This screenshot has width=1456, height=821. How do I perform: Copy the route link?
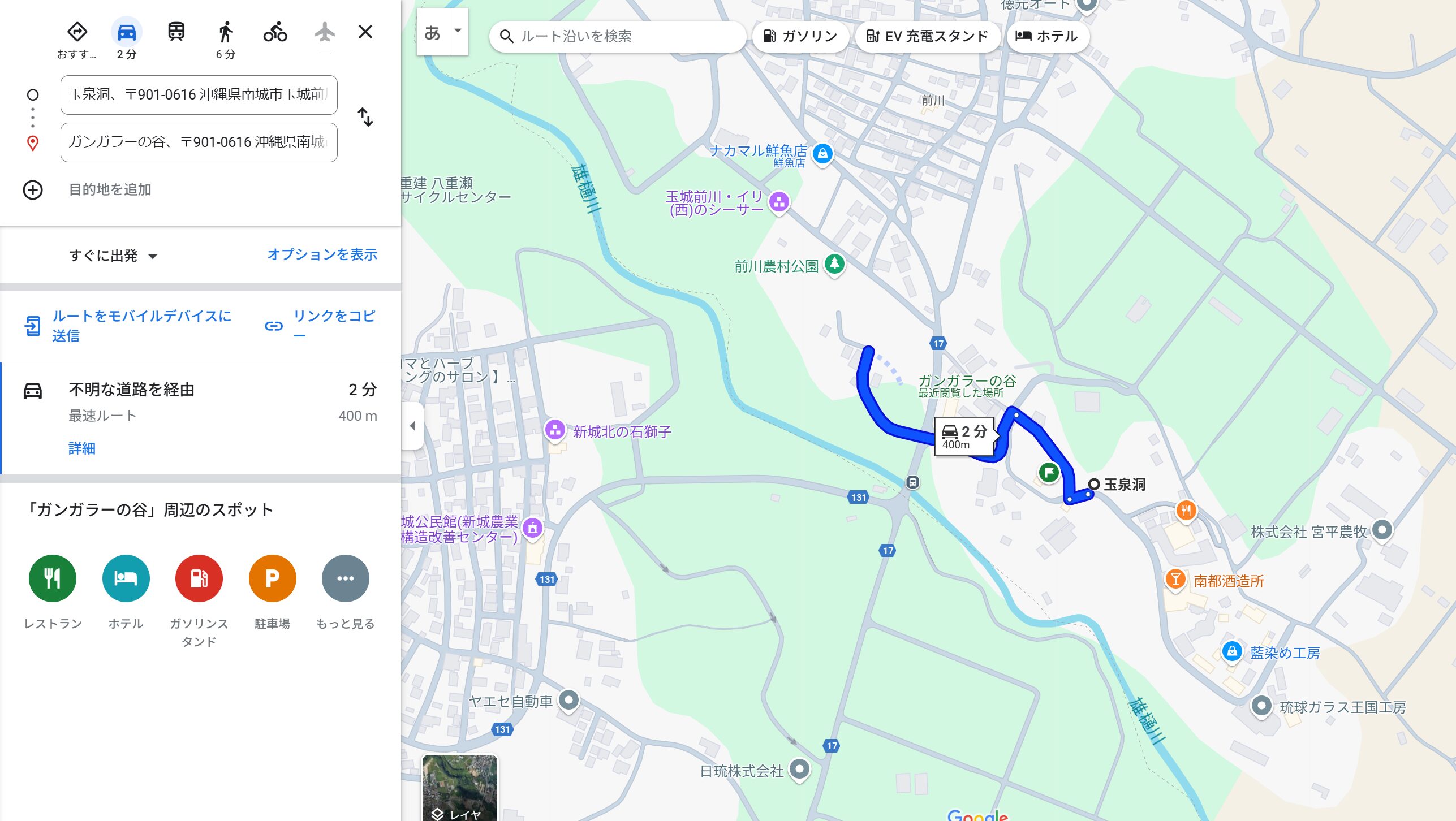tap(321, 325)
